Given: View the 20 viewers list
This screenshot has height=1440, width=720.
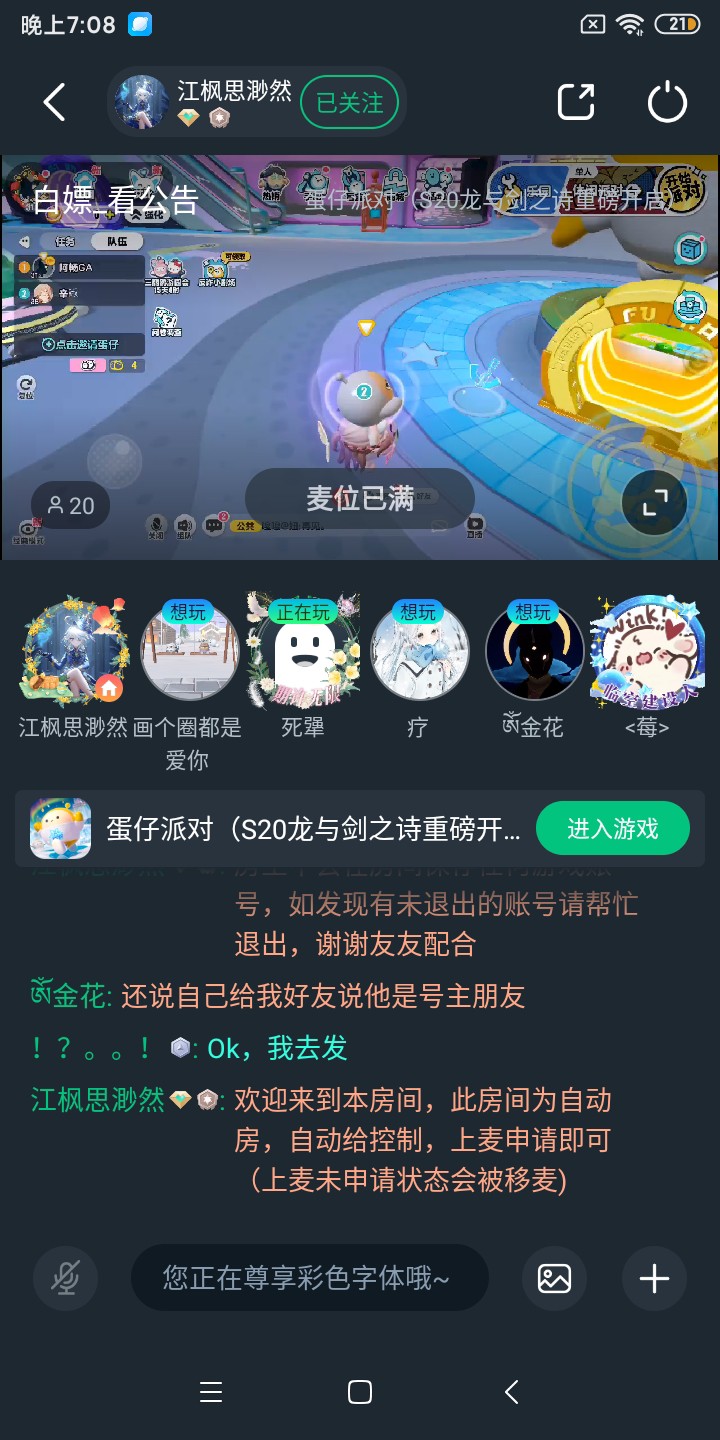Looking at the screenshot, I should pyautogui.click(x=70, y=505).
